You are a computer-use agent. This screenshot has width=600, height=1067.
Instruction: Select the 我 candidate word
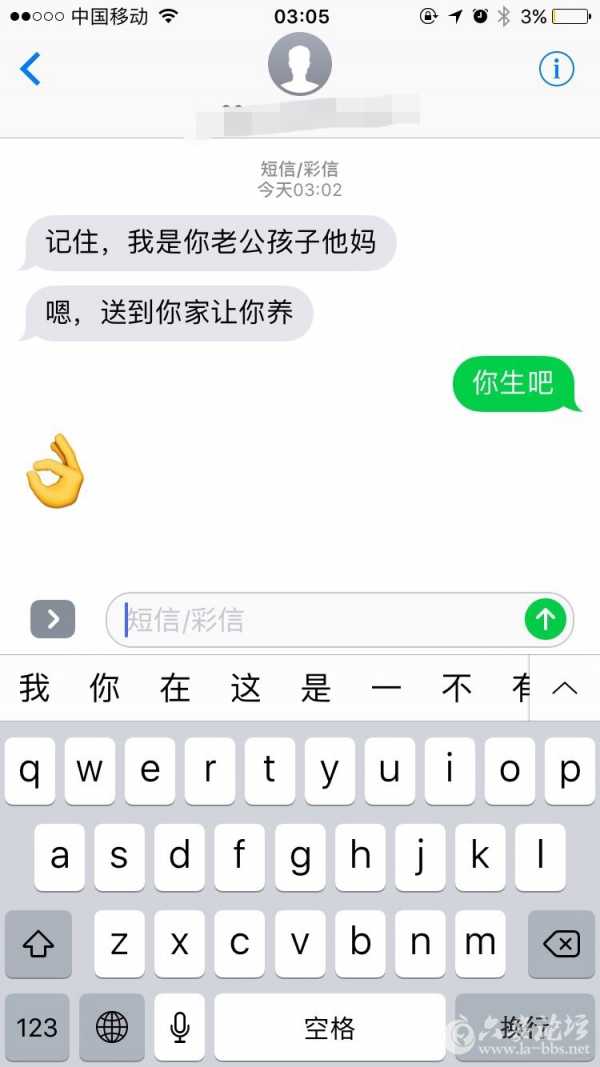click(x=34, y=688)
